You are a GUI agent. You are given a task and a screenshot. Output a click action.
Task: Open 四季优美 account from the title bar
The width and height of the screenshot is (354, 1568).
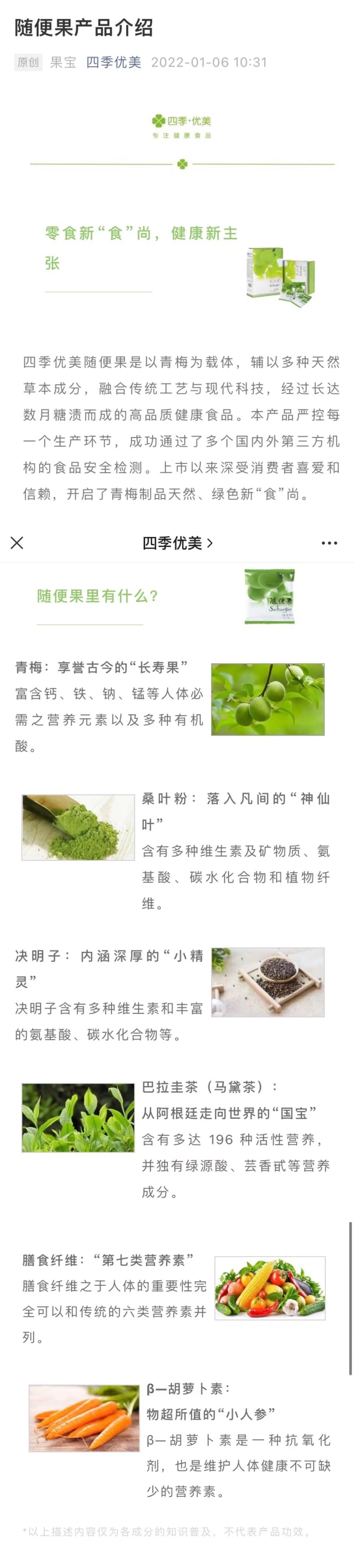177,543
